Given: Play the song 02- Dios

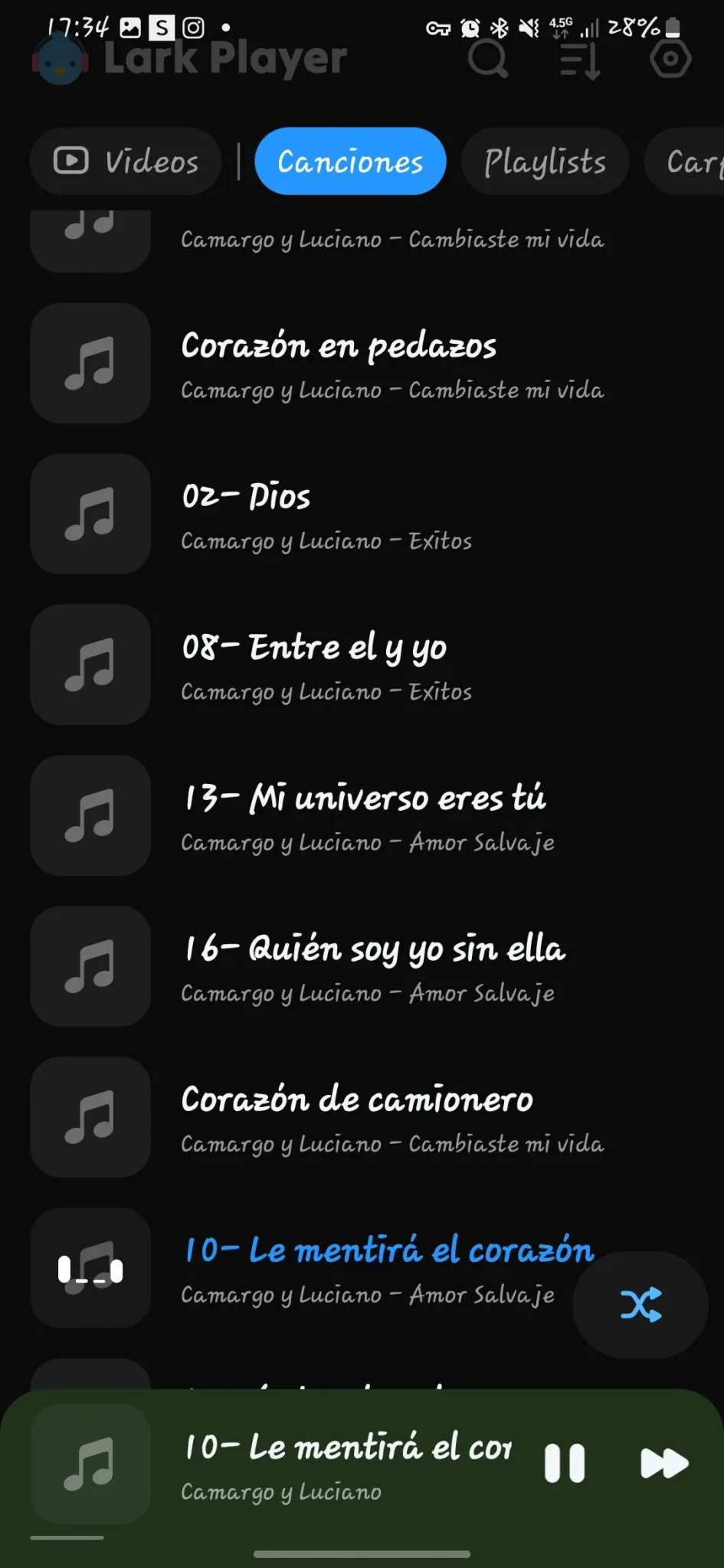Looking at the screenshot, I should point(362,514).
